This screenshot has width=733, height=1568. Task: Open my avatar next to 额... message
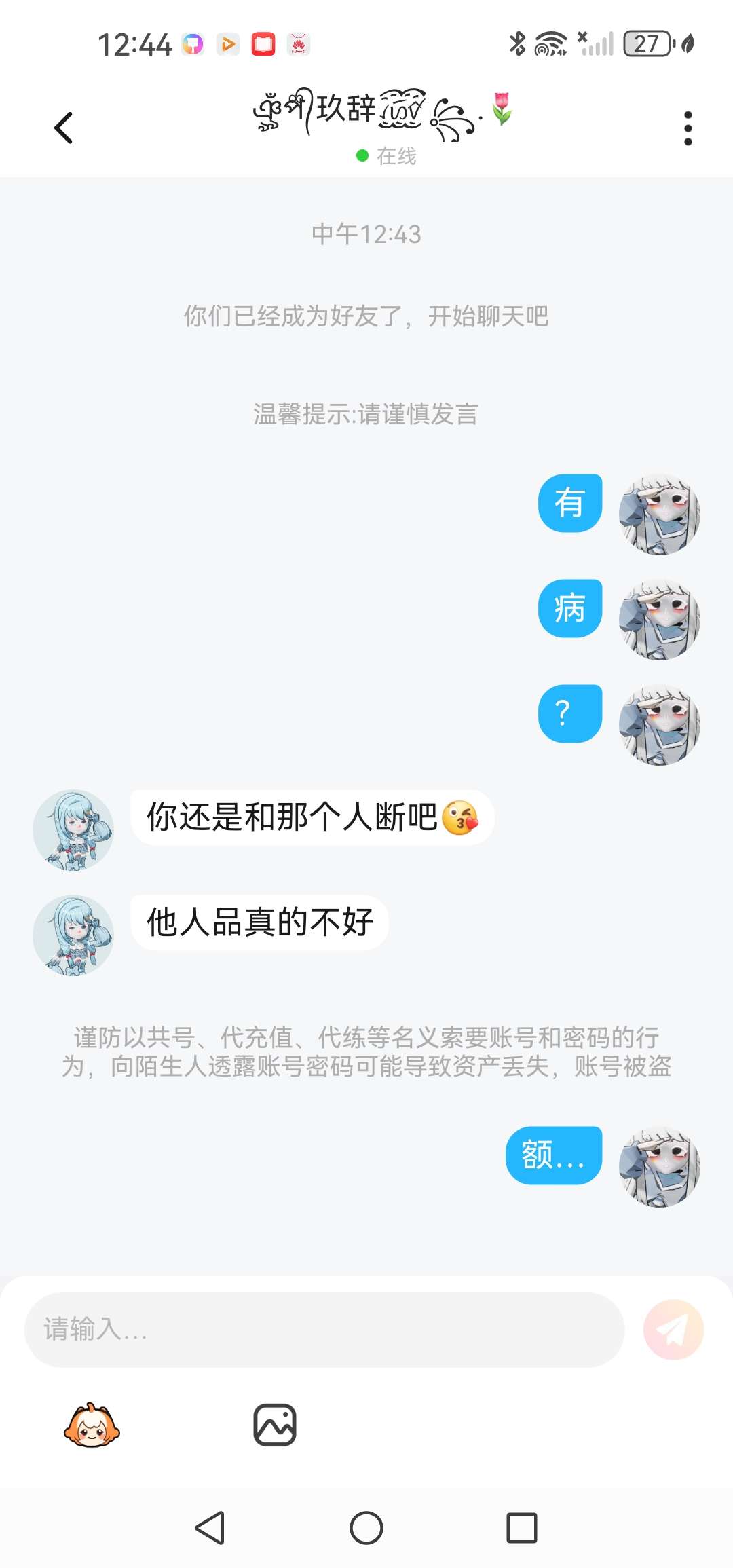(x=659, y=1166)
